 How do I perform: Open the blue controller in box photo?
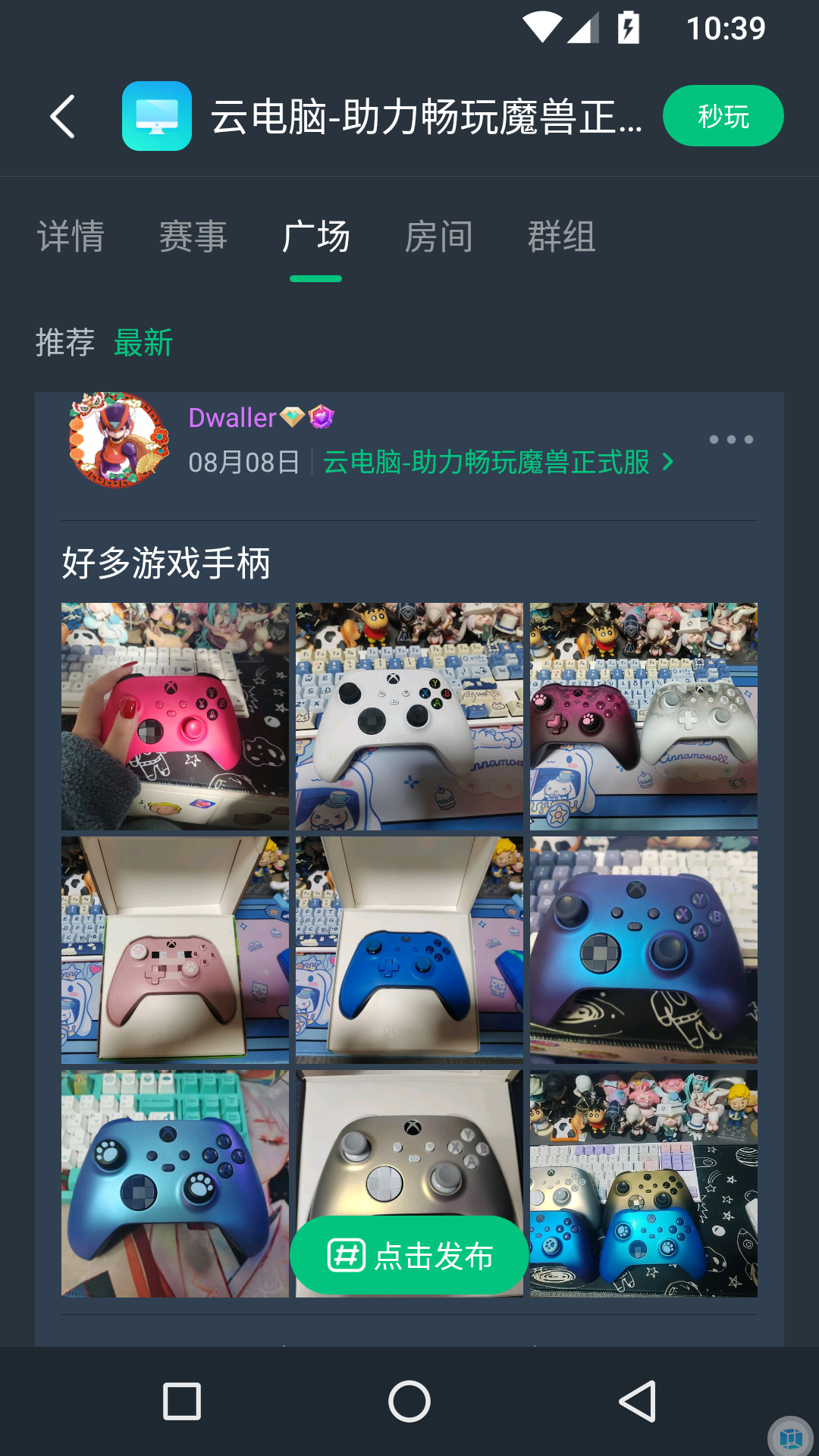(x=409, y=949)
